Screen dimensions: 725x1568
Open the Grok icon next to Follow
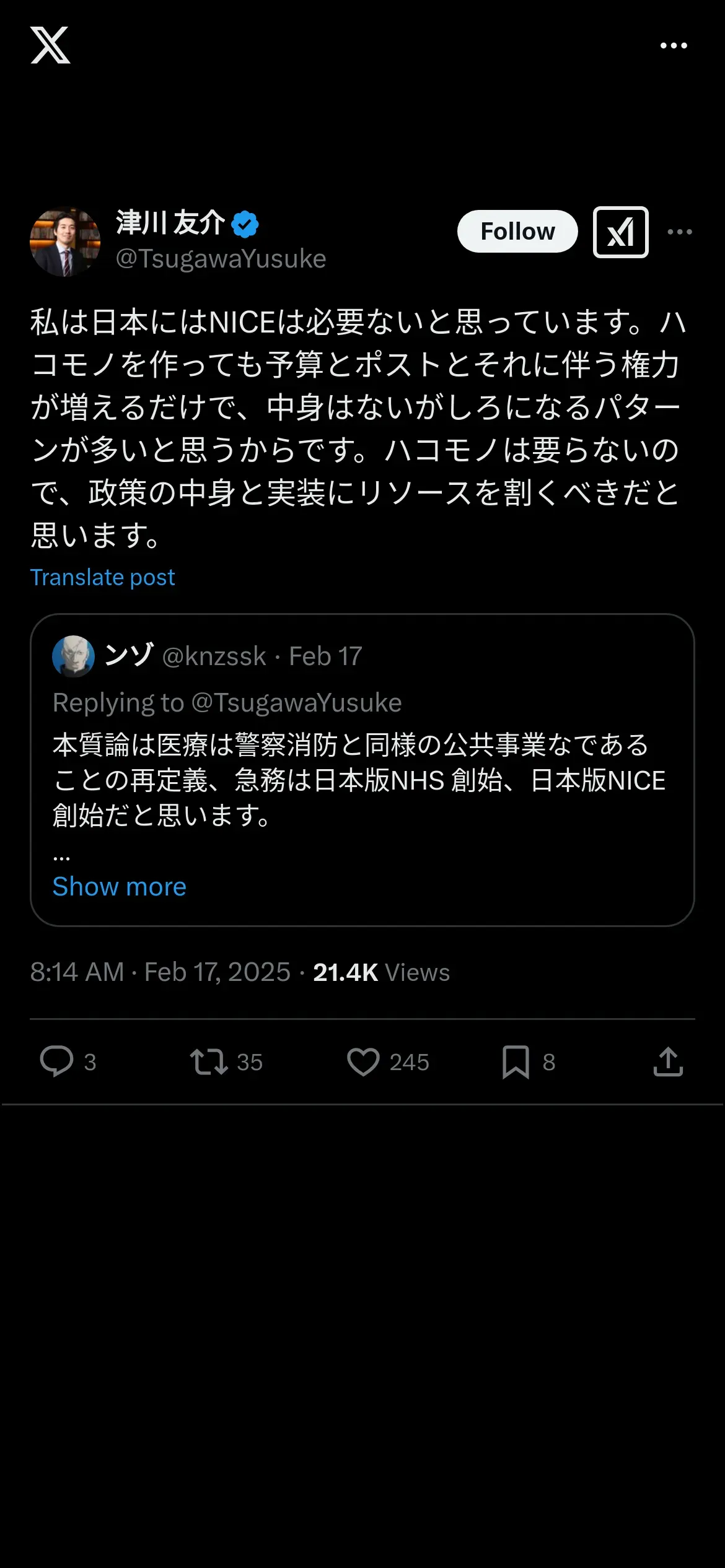621,232
